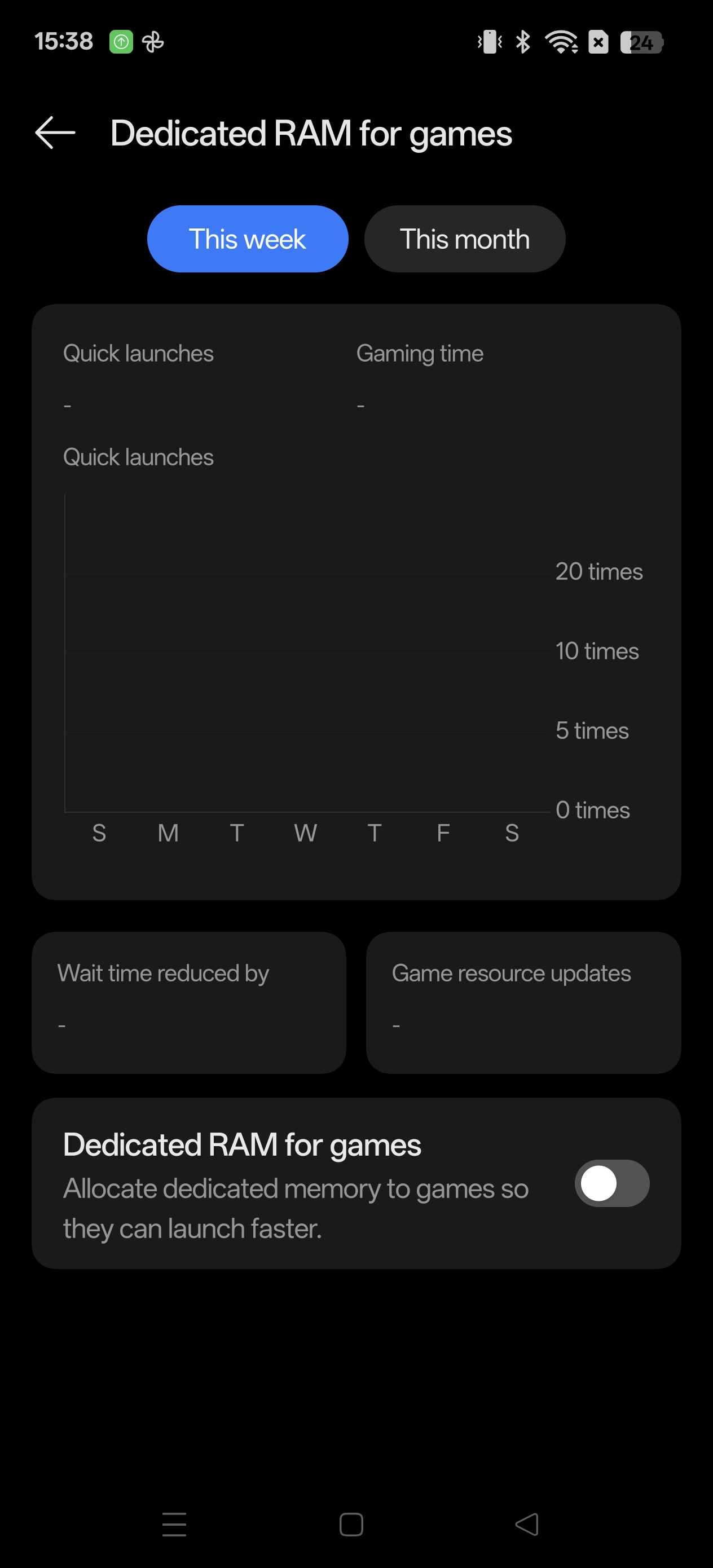
Task: Open recent apps from navigation bar
Action: coord(174,1523)
